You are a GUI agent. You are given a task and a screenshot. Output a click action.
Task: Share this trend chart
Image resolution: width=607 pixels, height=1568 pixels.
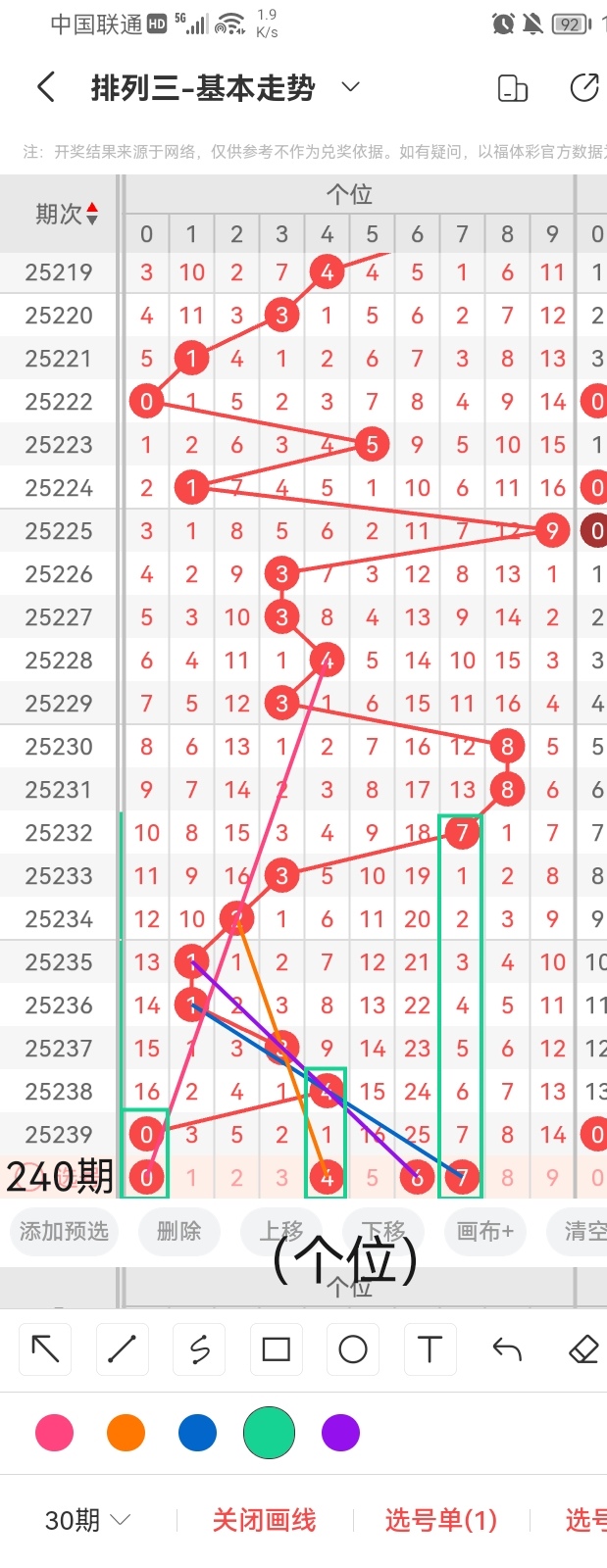tap(584, 87)
